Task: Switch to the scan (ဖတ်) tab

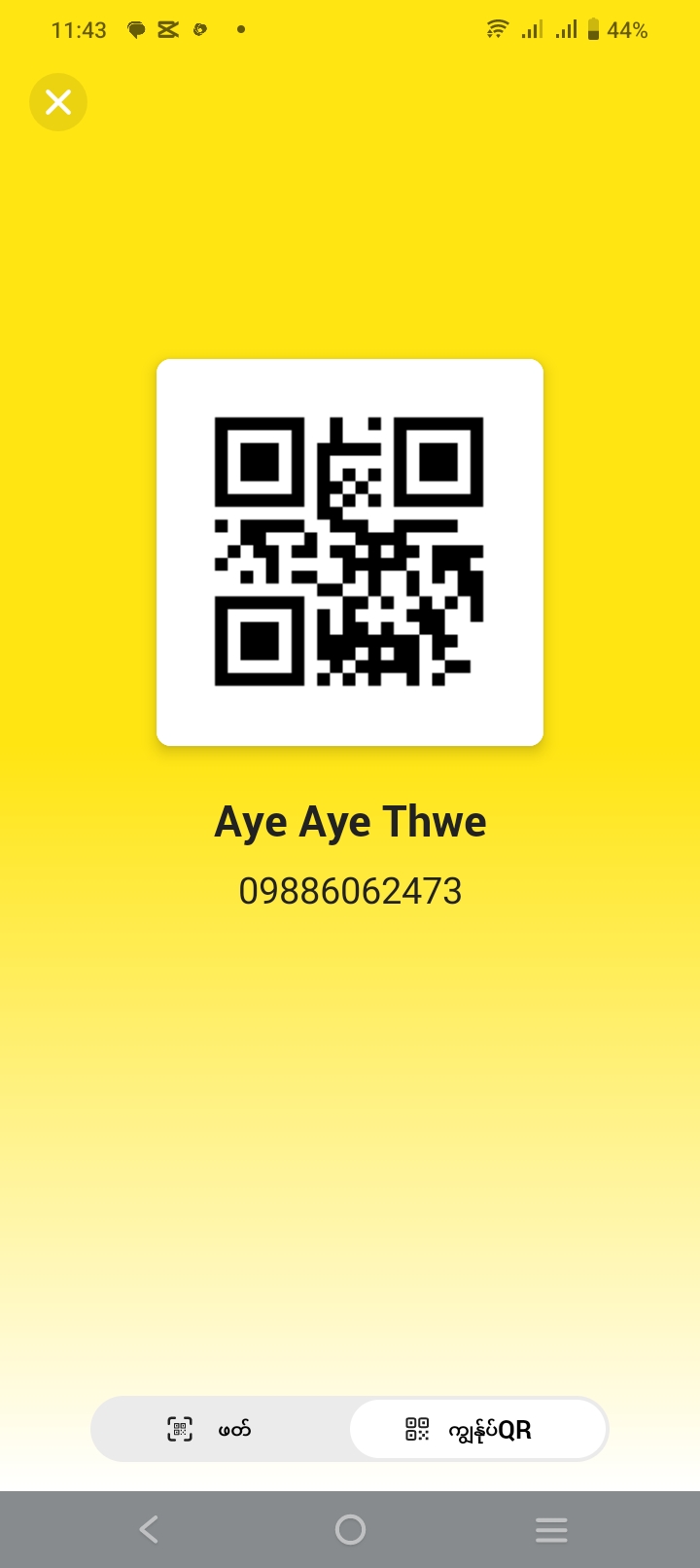Action: point(220,1429)
